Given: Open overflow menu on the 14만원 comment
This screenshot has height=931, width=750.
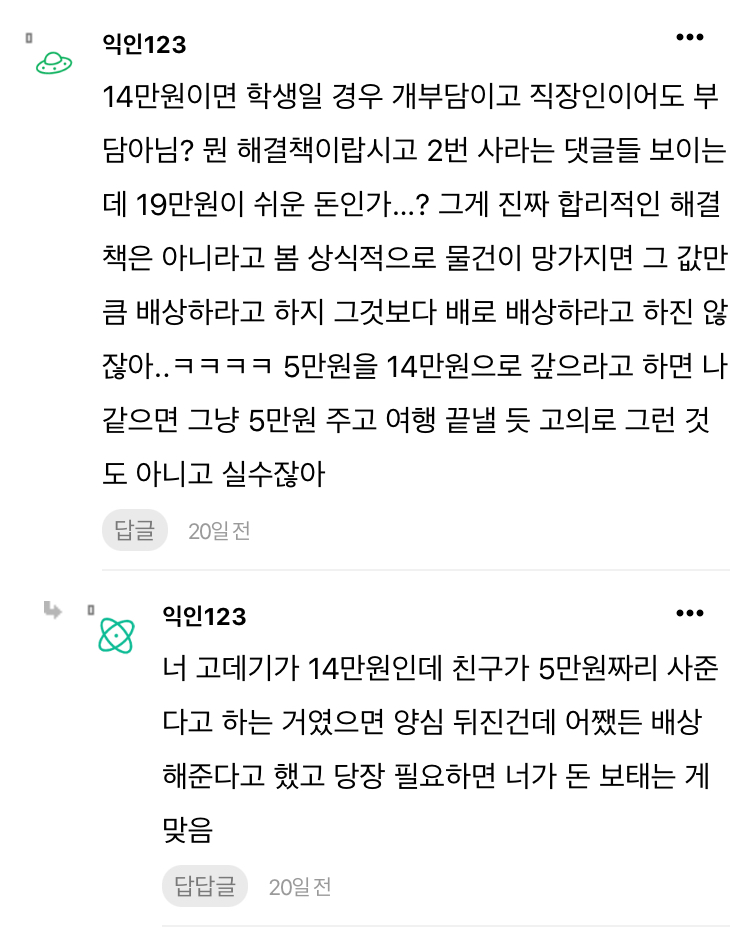Looking at the screenshot, I should (690, 38).
